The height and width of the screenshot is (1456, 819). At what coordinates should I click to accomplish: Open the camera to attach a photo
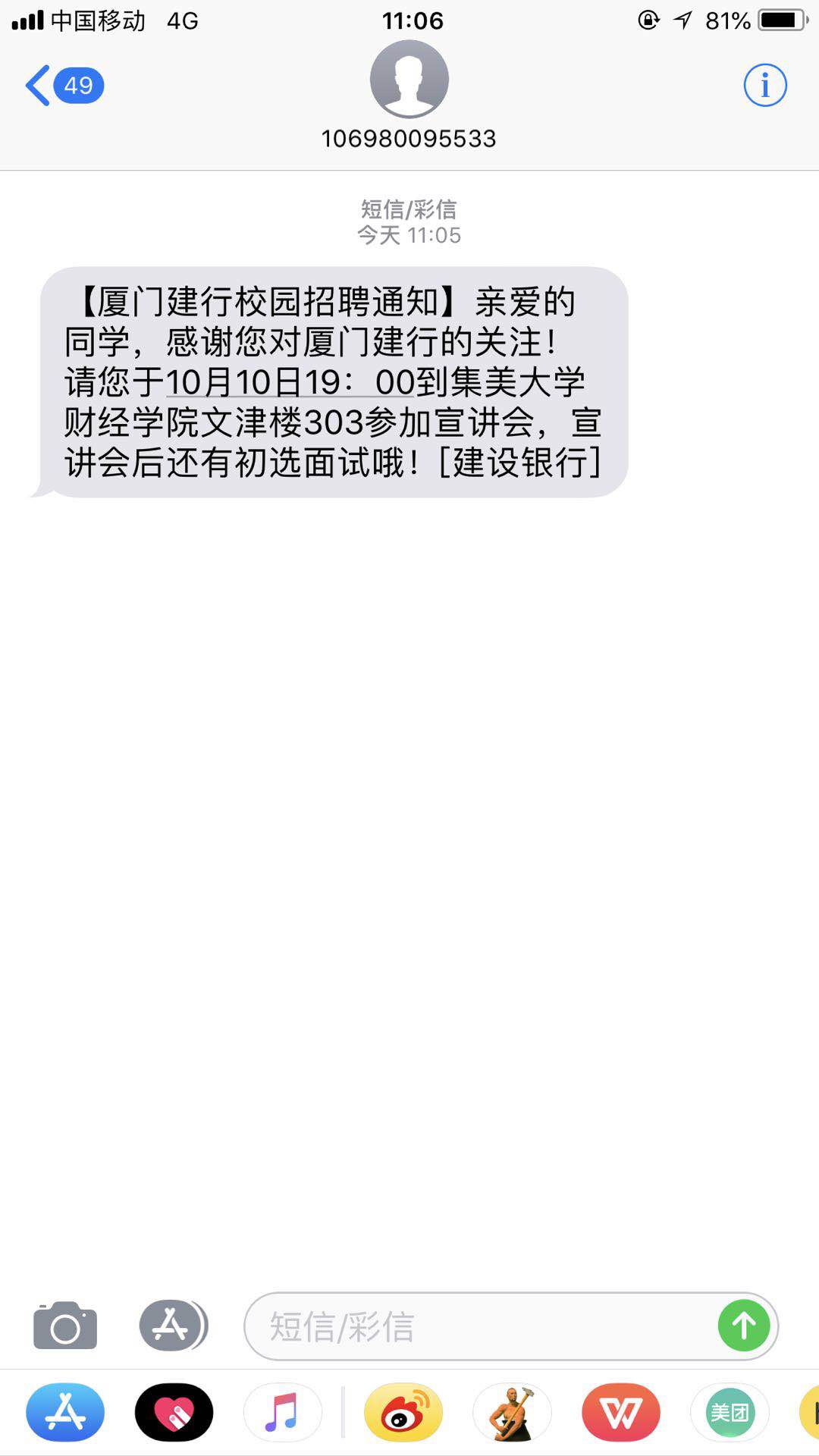(65, 1326)
